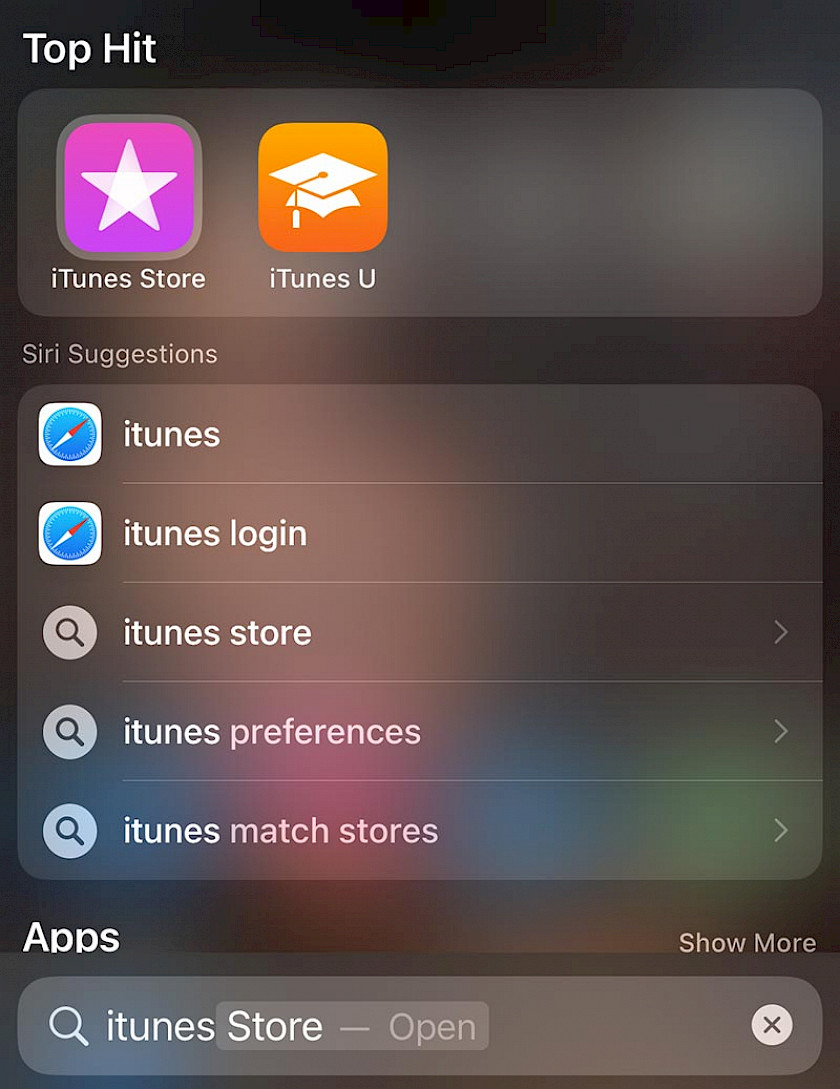The width and height of the screenshot is (840, 1089).
Task: Search for 'itunes store' suggestion
Action: tap(420, 632)
